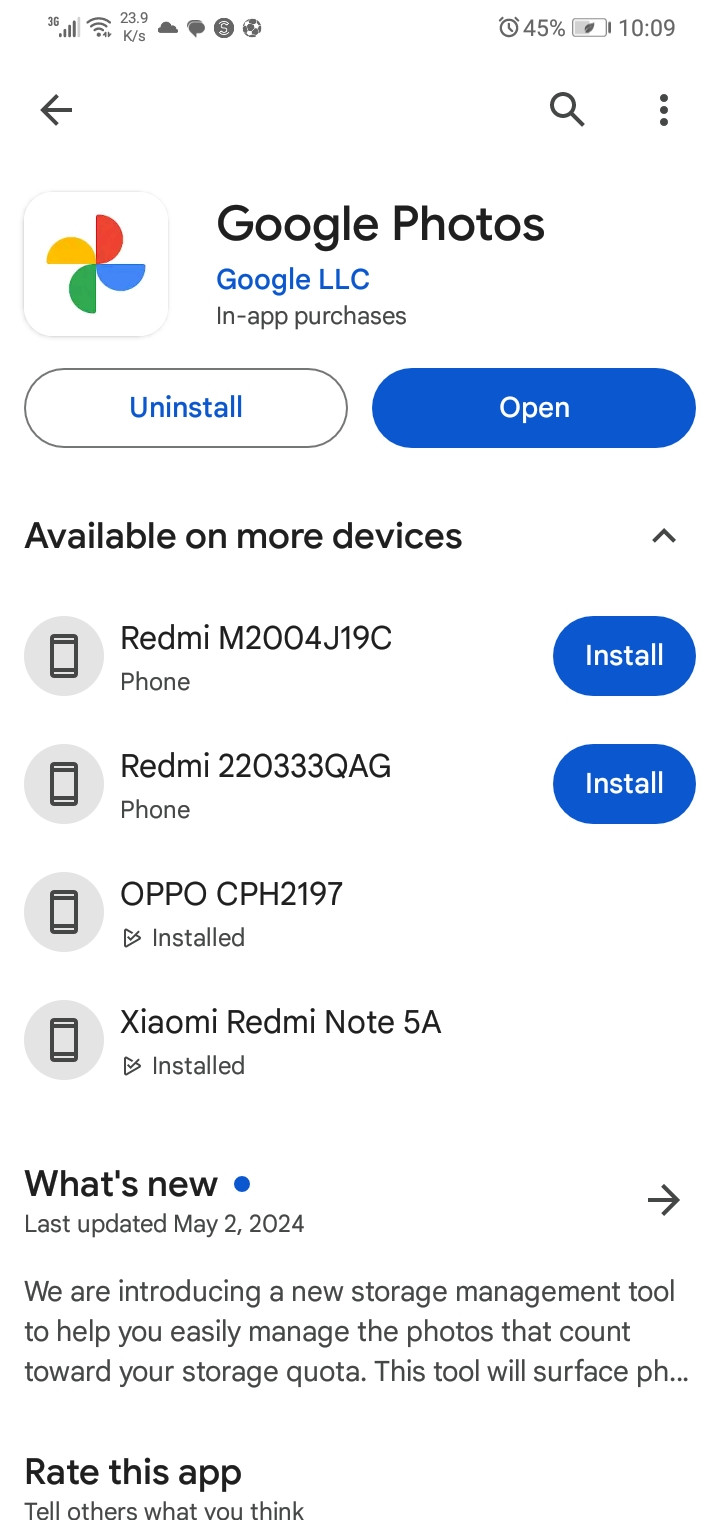The height and width of the screenshot is (1520, 720).
Task: Uninstall Google Photos
Action: tap(186, 408)
